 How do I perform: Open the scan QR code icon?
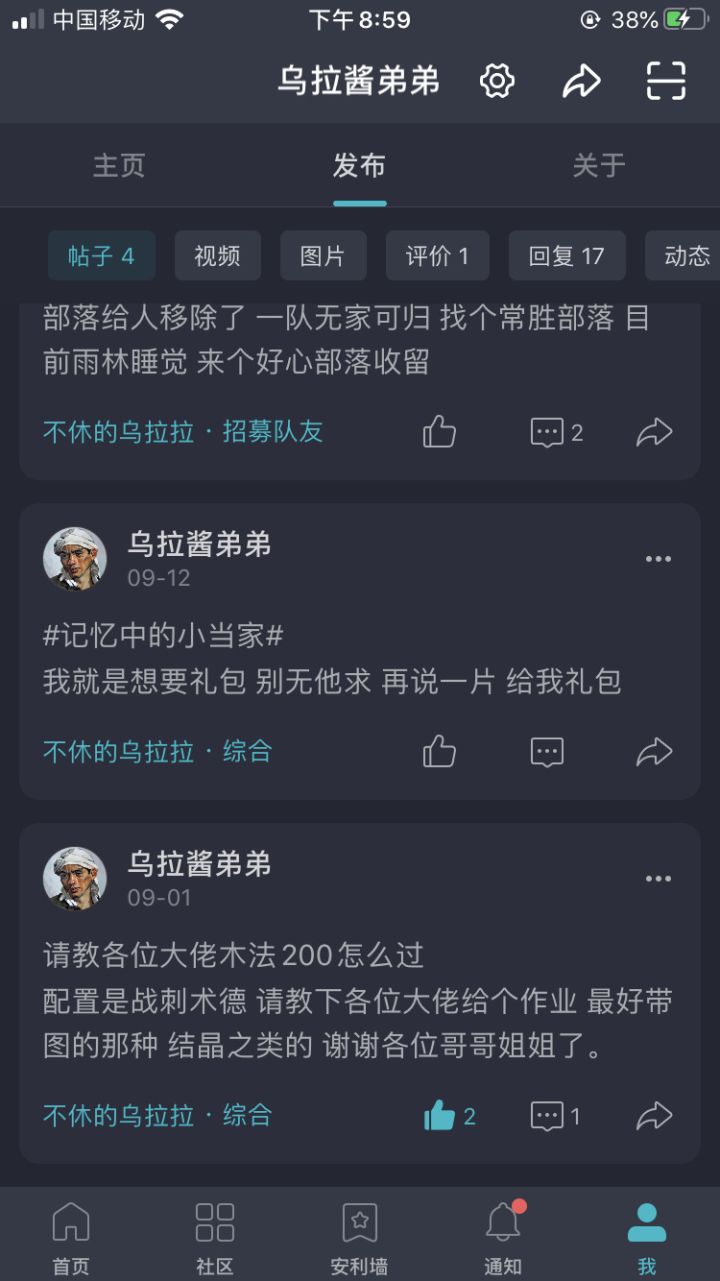(666, 81)
